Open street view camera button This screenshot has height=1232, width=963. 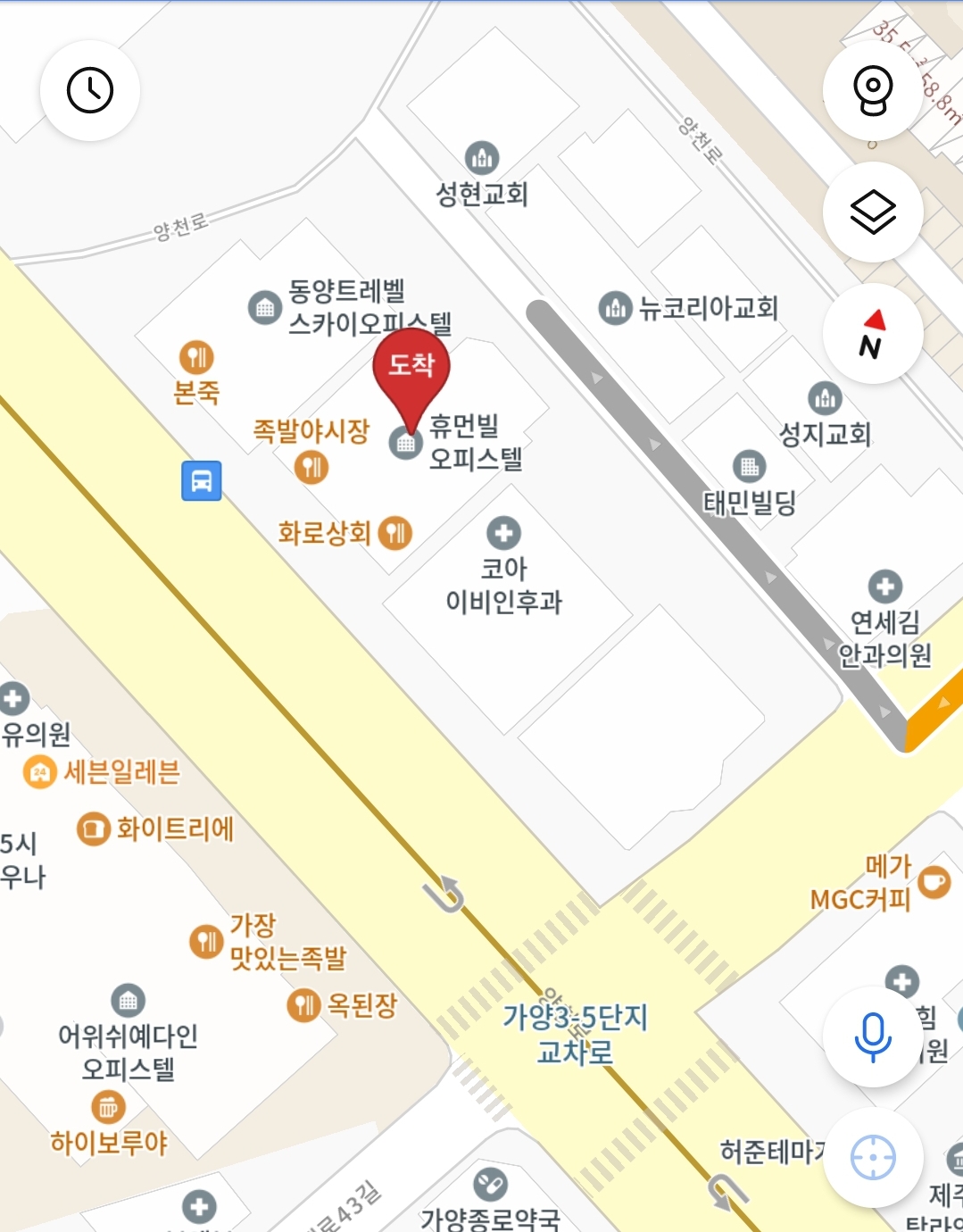(x=872, y=91)
